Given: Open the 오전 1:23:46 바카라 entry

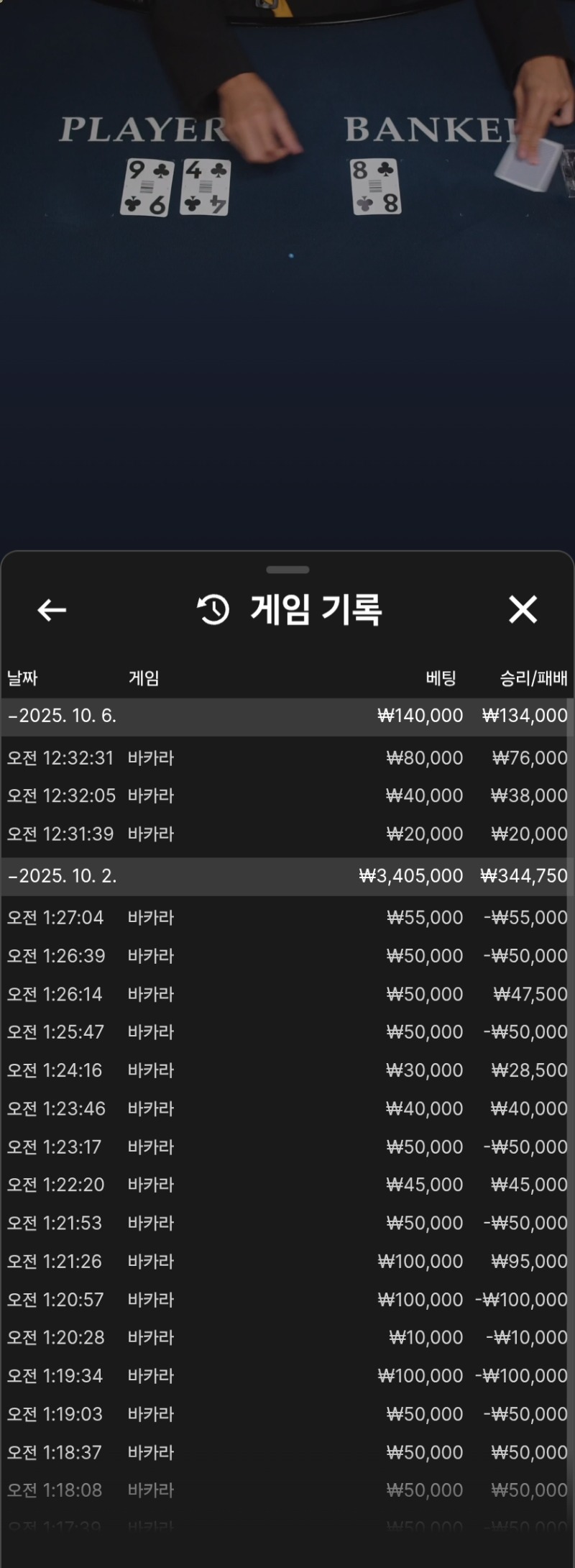Looking at the screenshot, I should coord(287,1108).
